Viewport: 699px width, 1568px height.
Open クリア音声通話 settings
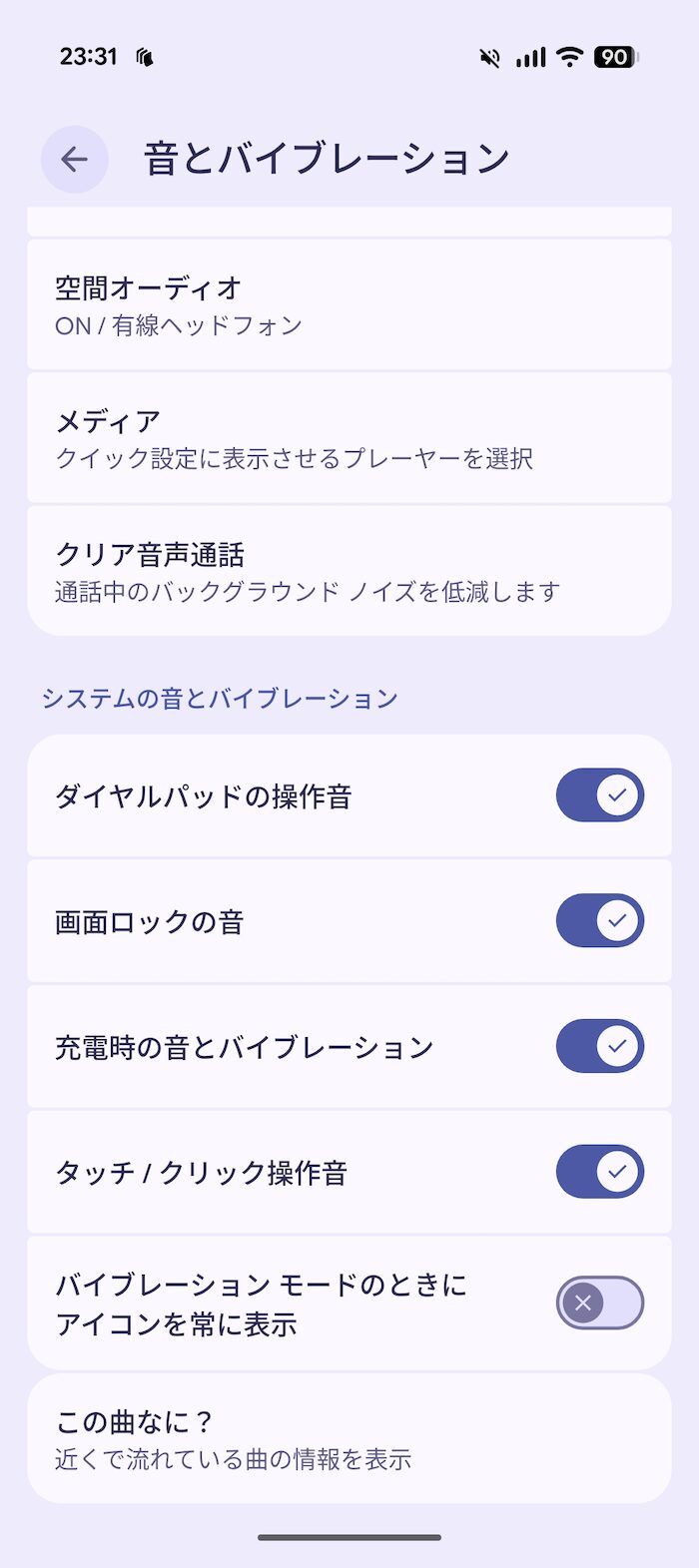[x=349, y=571]
